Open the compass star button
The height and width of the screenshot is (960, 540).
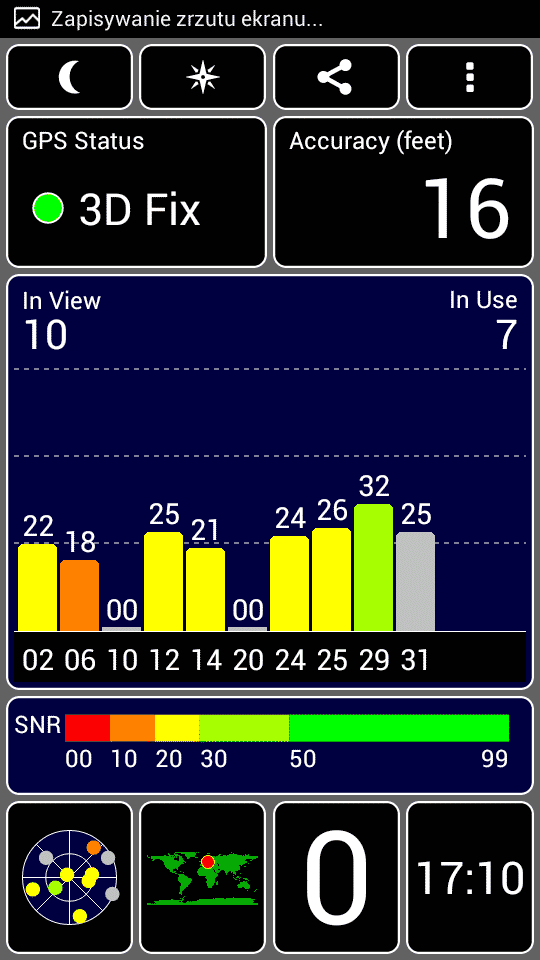point(203,77)
